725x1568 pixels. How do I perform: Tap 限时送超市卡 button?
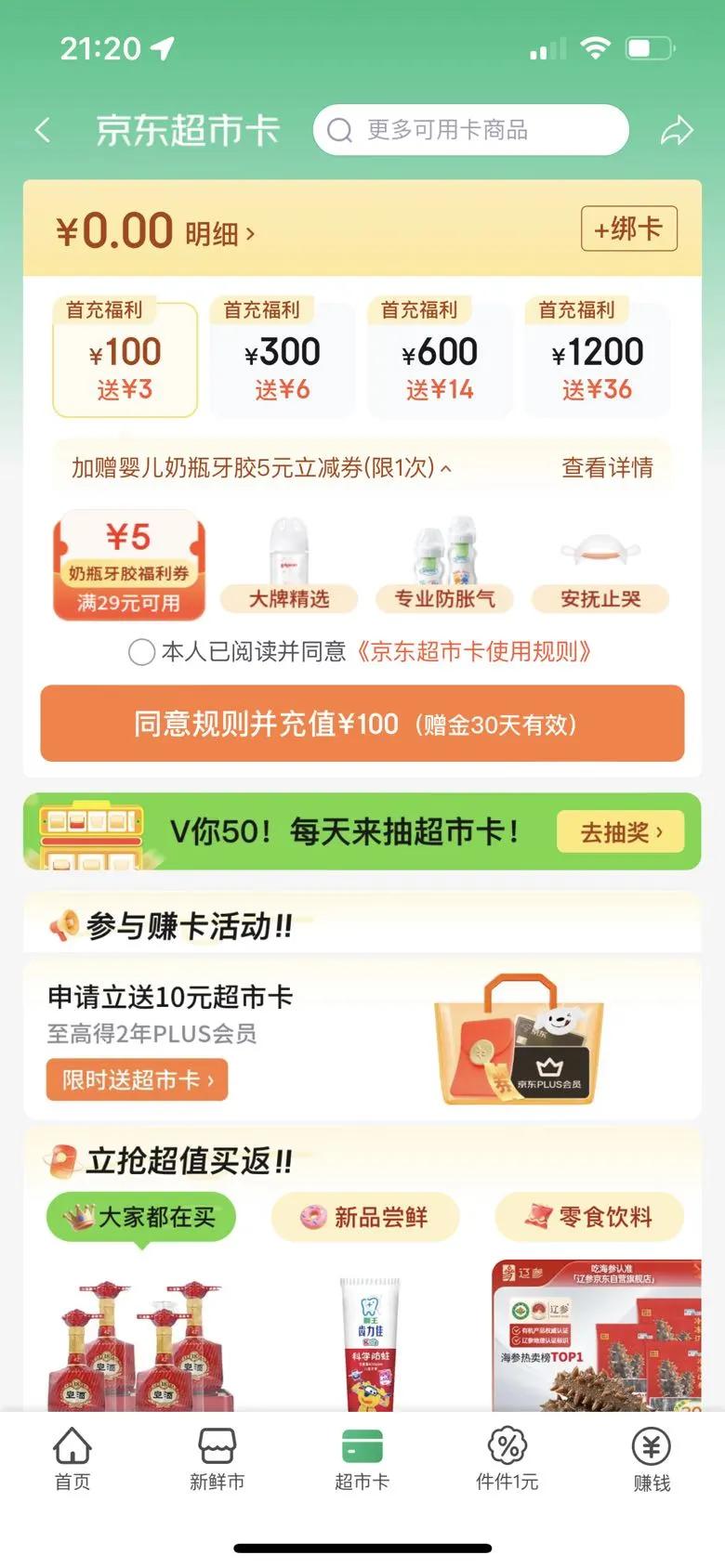[137, 1080]
